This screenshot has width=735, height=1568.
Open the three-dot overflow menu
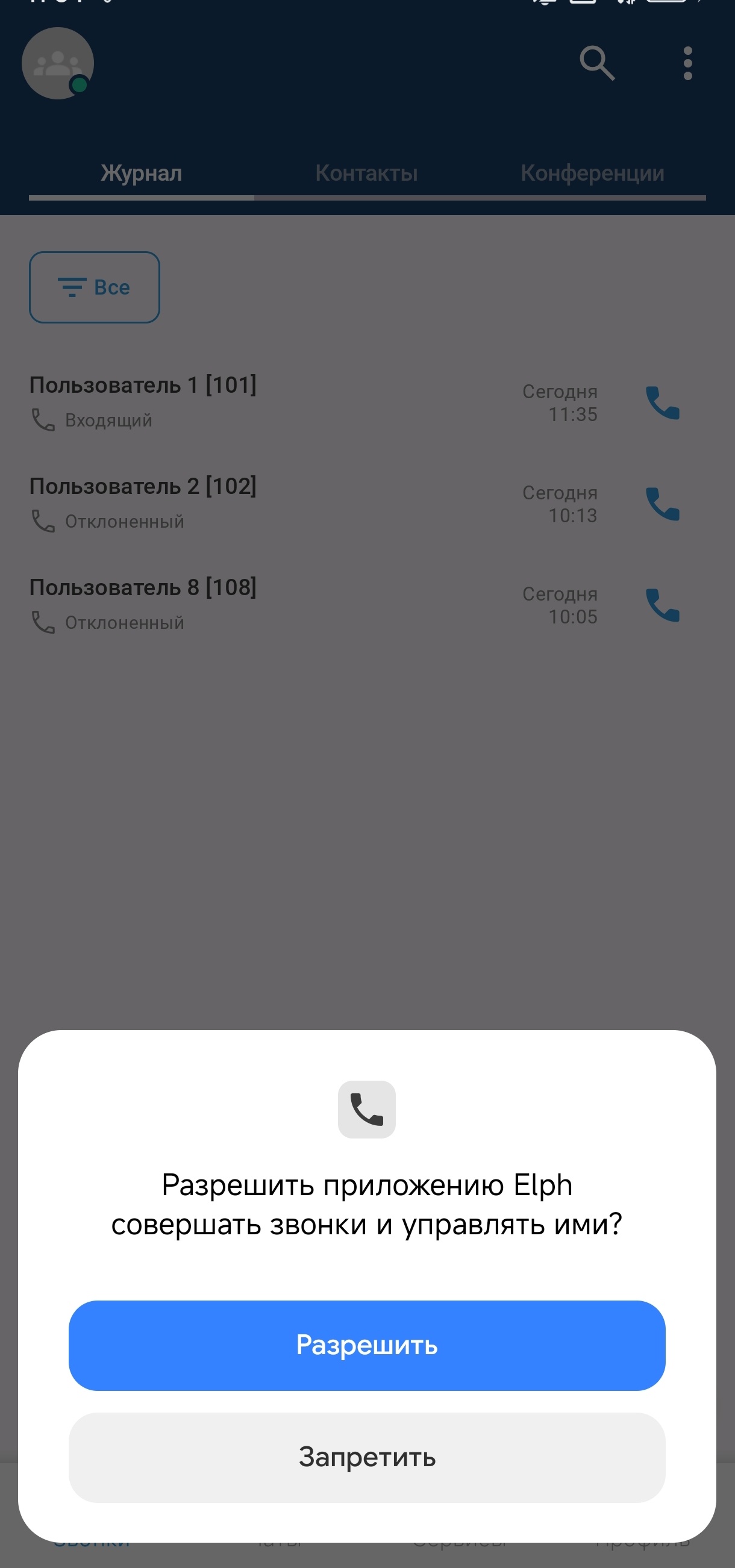coord(687,63)
